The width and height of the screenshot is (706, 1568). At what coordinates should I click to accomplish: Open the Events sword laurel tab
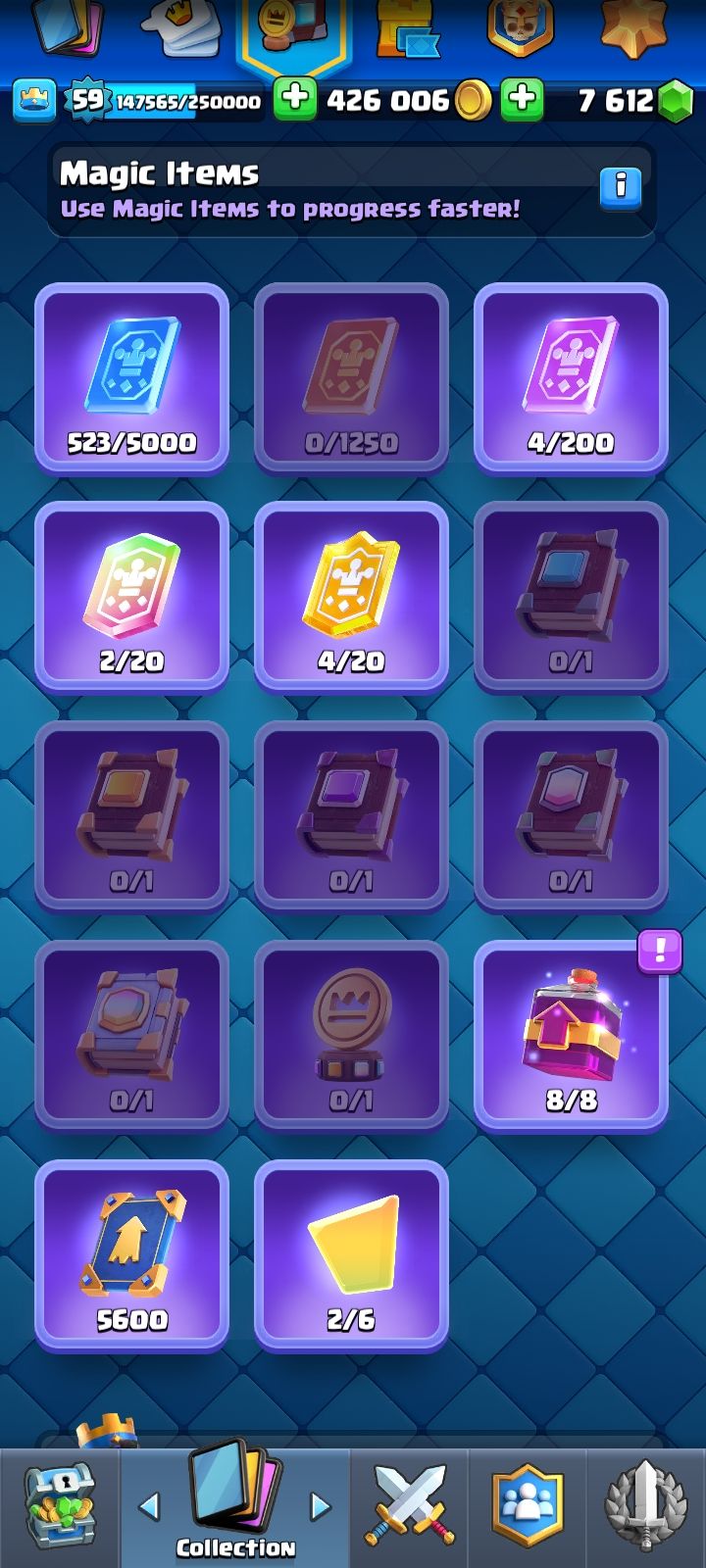click(x=645, y=1506)
